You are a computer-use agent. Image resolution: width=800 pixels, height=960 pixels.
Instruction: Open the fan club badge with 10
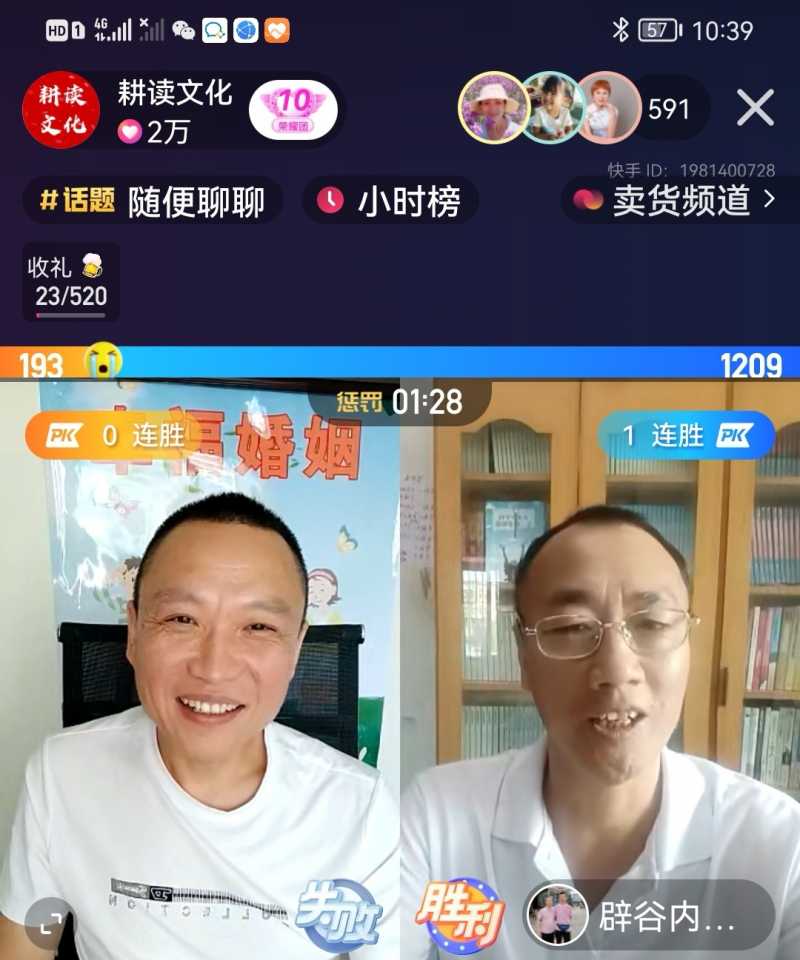[x=293, y=109]
